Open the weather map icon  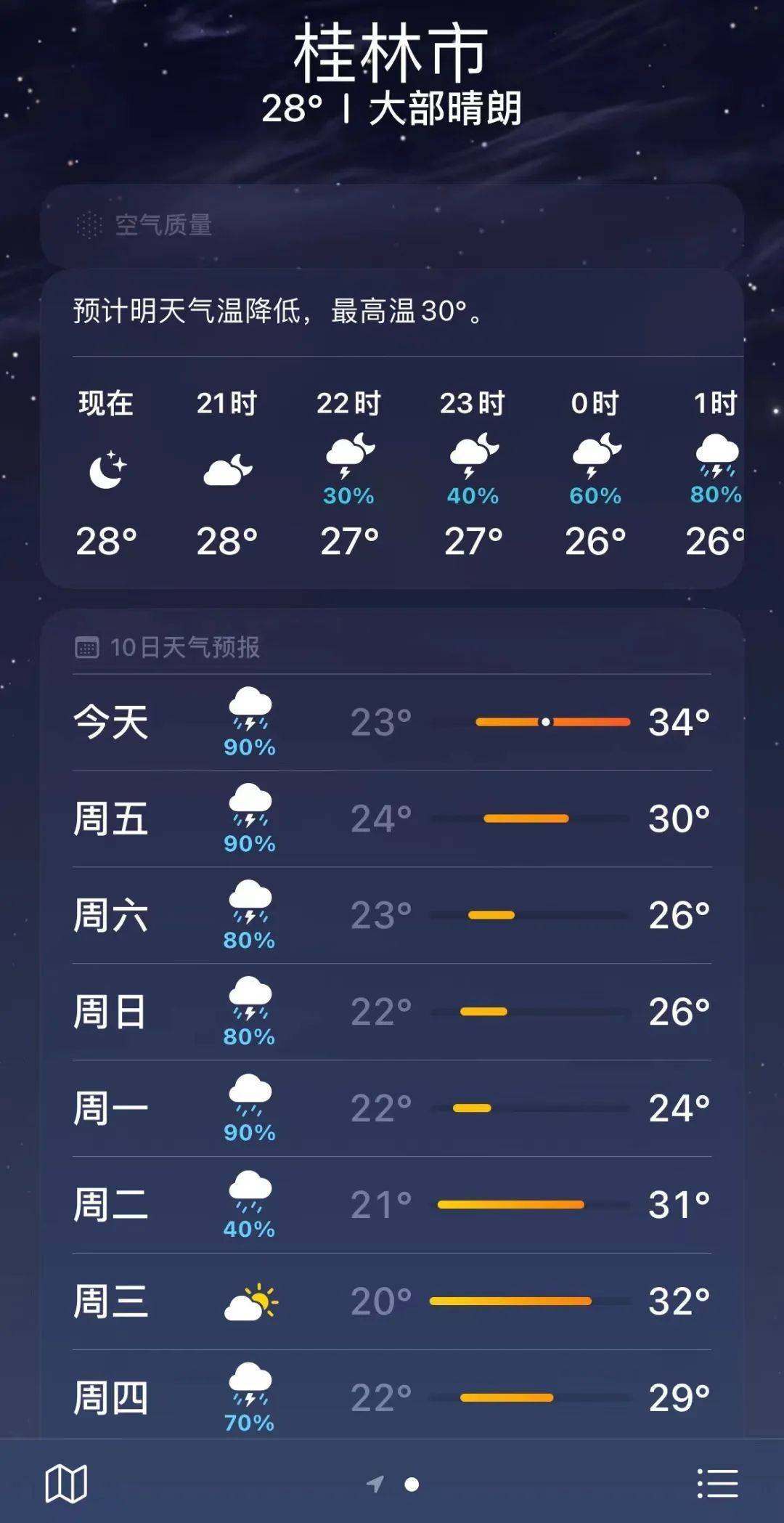coord(66,1482)
